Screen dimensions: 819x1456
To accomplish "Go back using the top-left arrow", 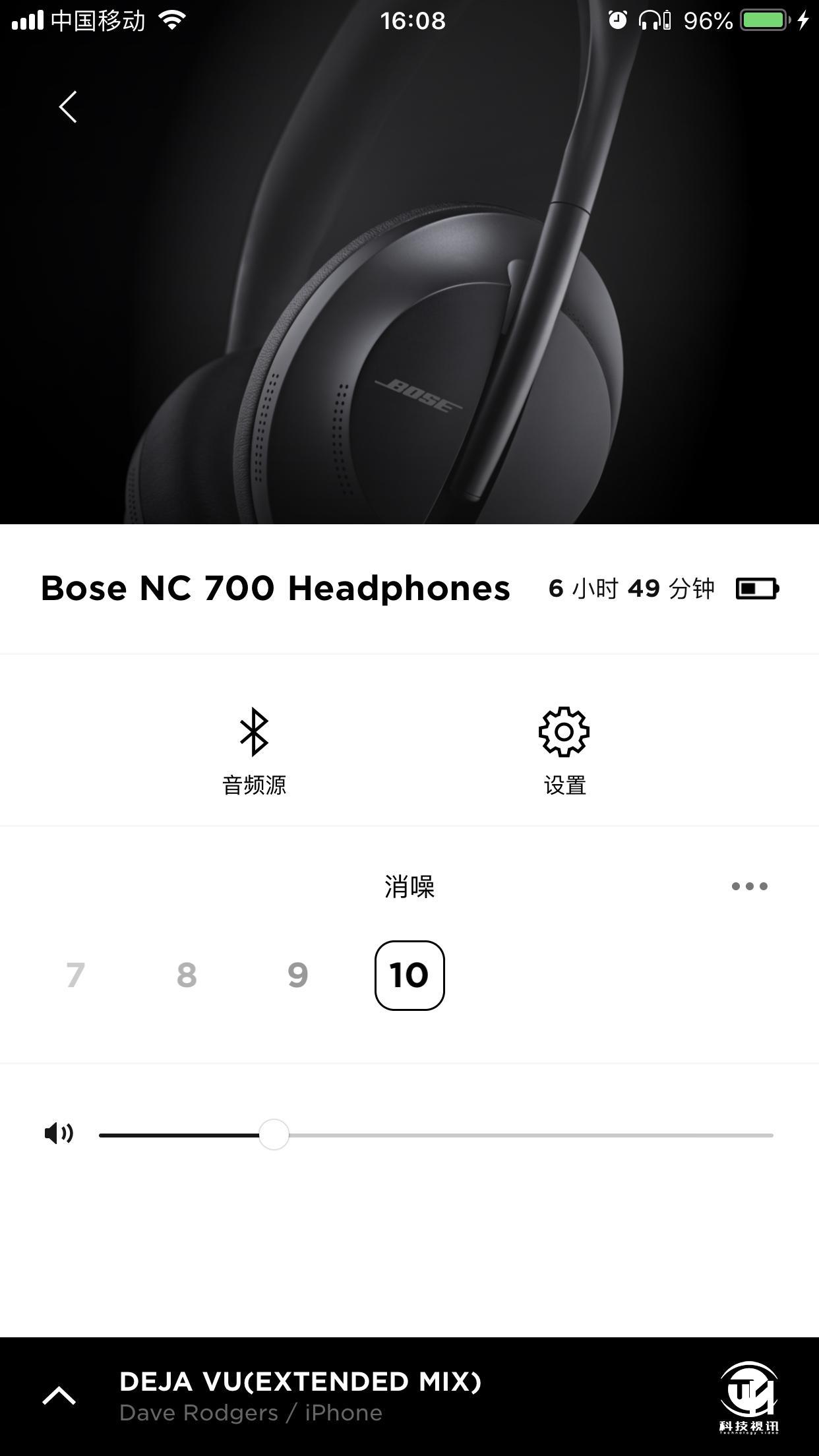I will pos(68,107).
